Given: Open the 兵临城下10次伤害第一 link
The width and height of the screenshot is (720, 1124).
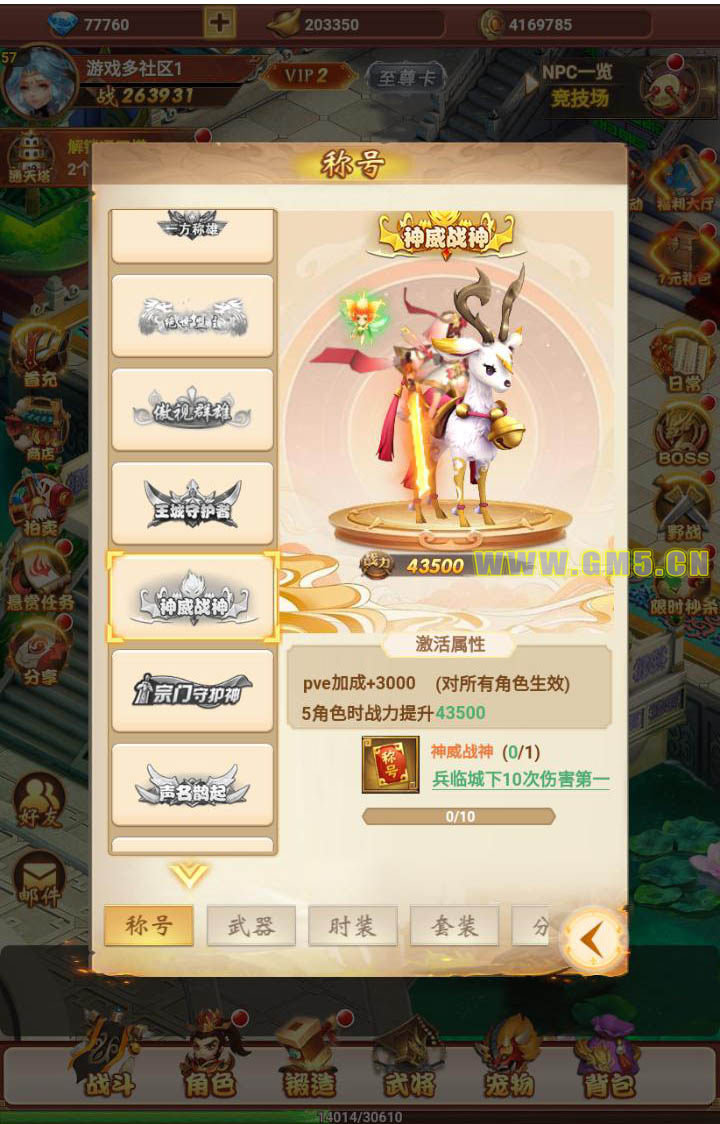Looking at the screenshot, I should pyautogui.click(x=520, y=779).
